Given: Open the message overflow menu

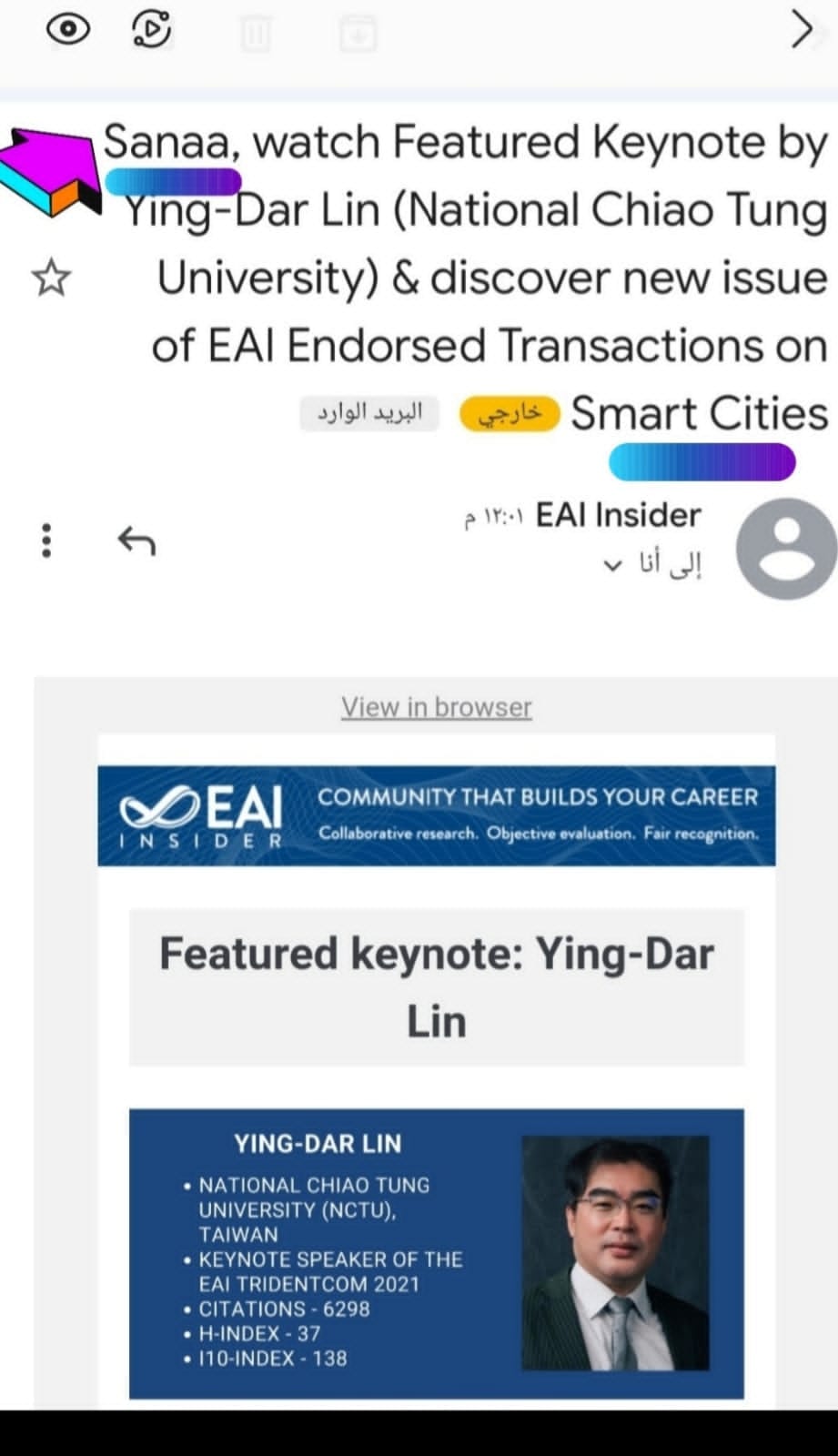Looking at the screenshot, I should click(46, 541).
